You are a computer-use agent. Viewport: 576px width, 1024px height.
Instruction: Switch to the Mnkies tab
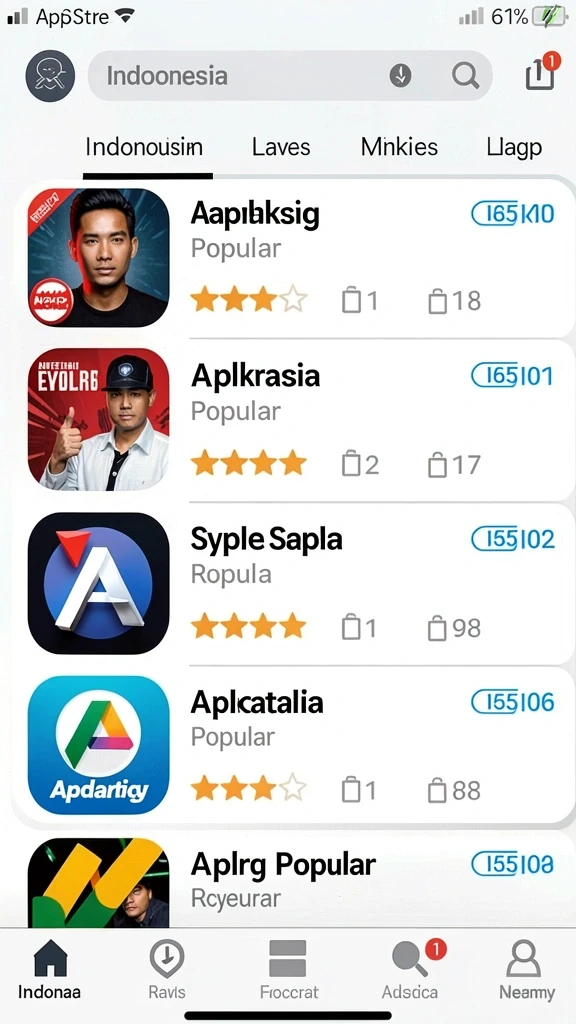399,147
